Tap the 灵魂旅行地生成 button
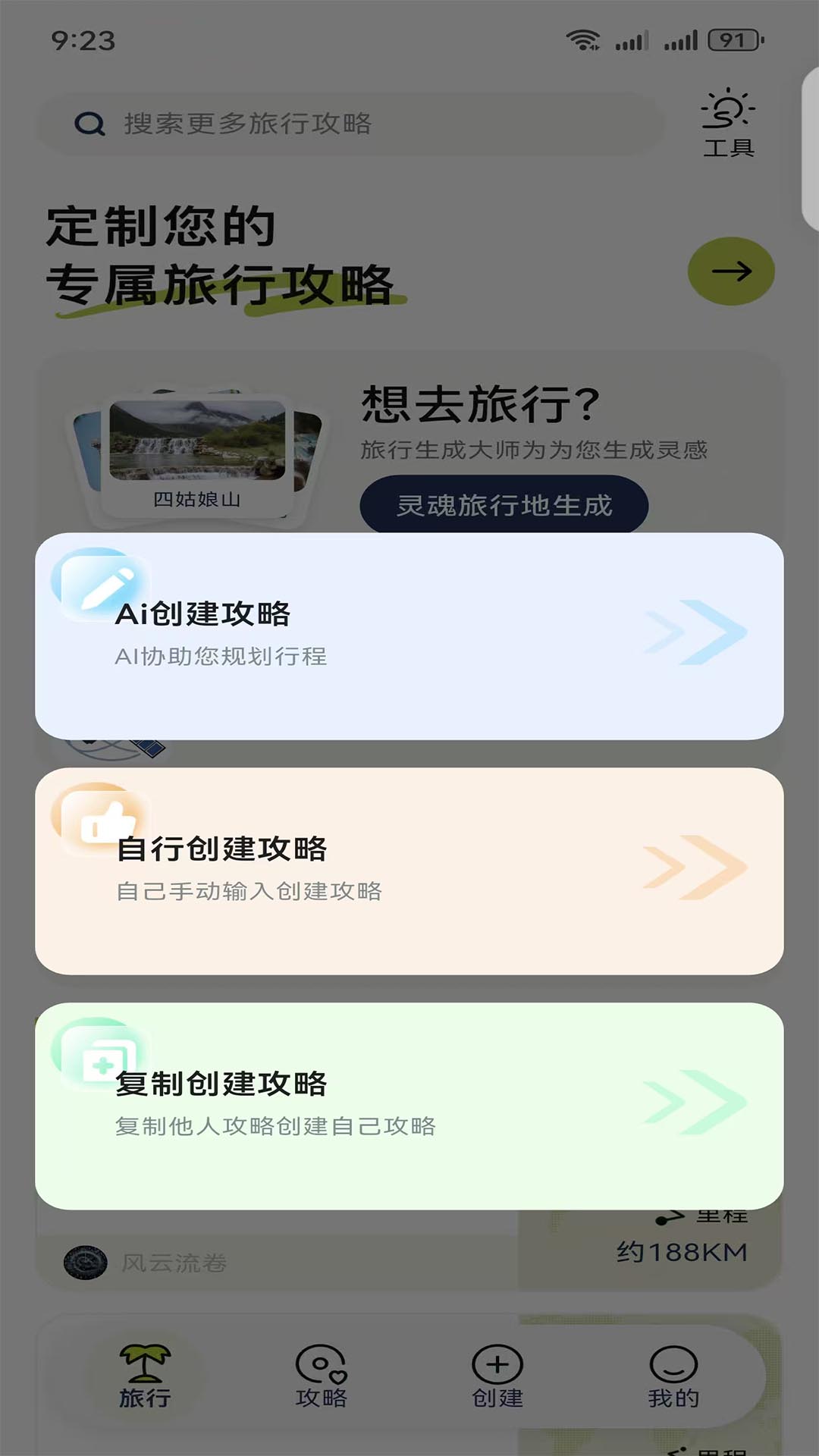 504,505
